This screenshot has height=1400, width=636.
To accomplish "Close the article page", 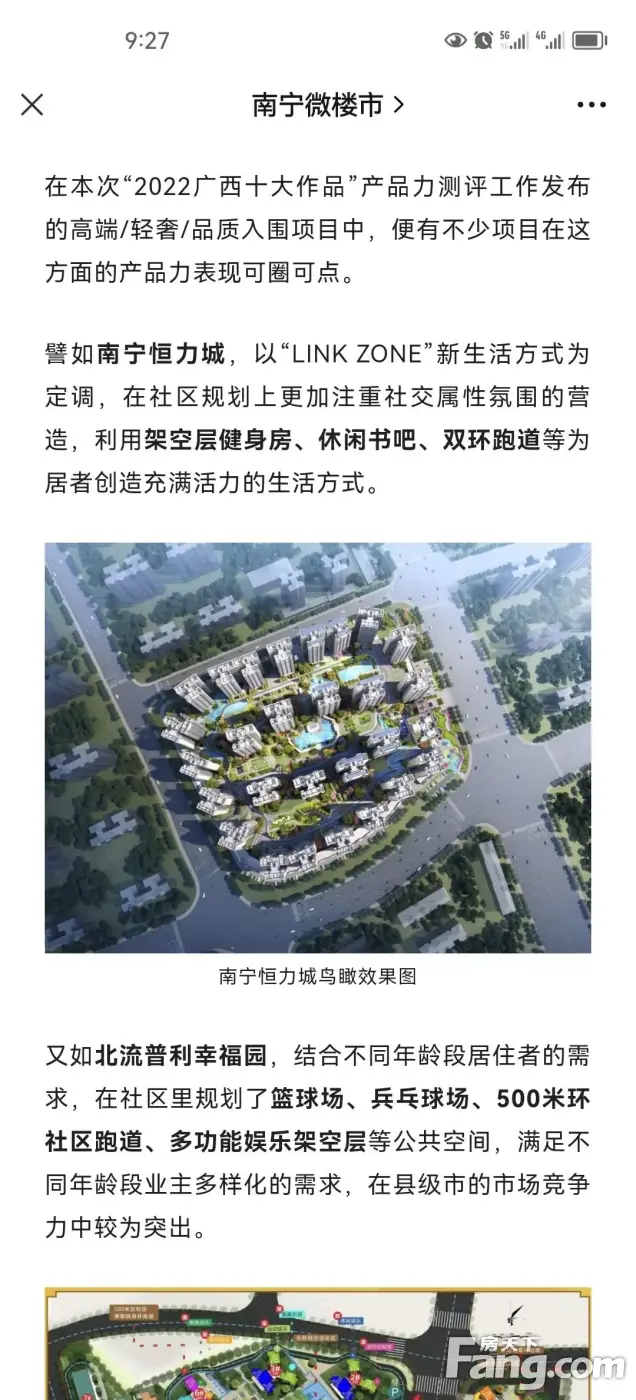I will (32, 105).
